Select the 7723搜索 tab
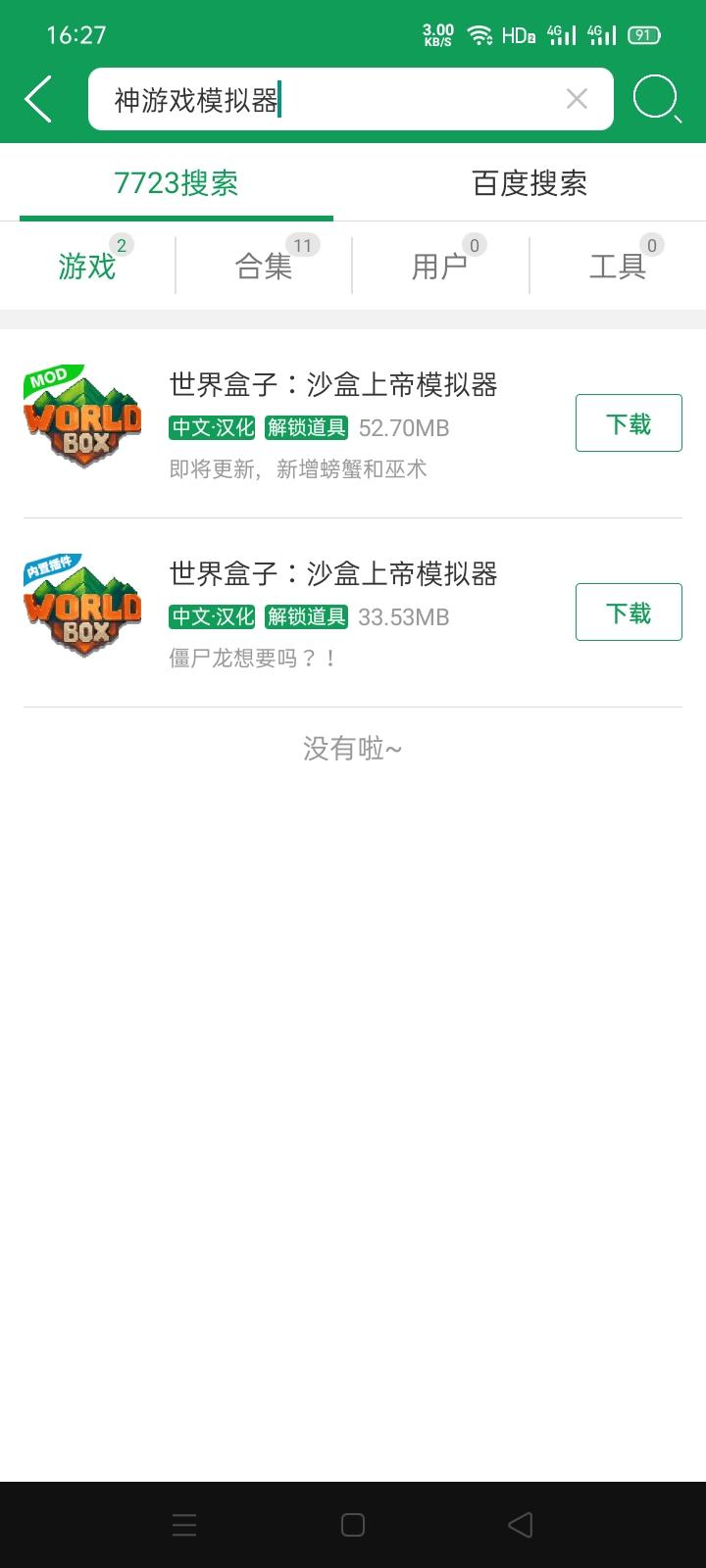The width and height of the screenshot is (706, 1568). pos(176,182)
